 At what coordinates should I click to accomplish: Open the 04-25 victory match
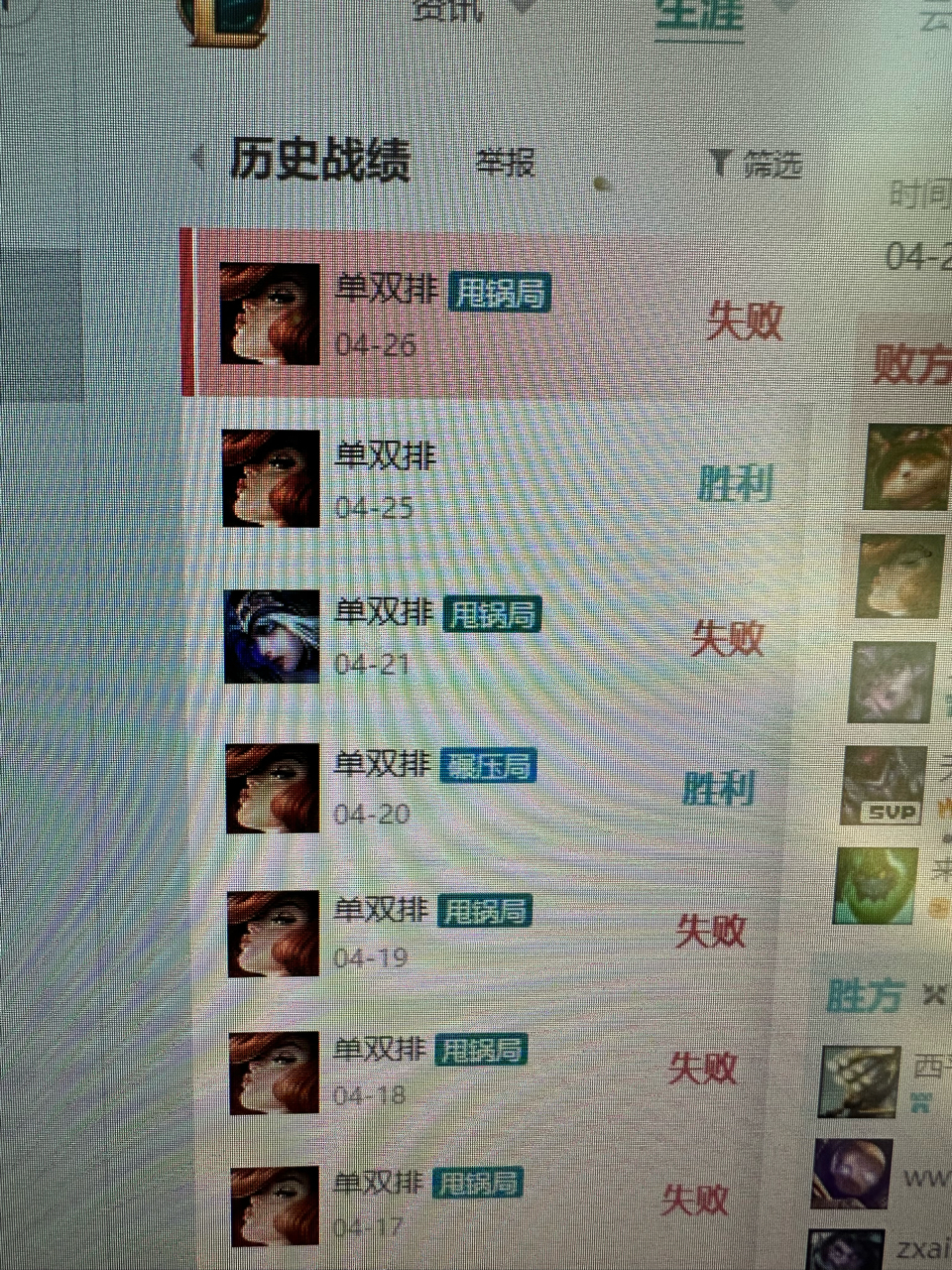496,480
